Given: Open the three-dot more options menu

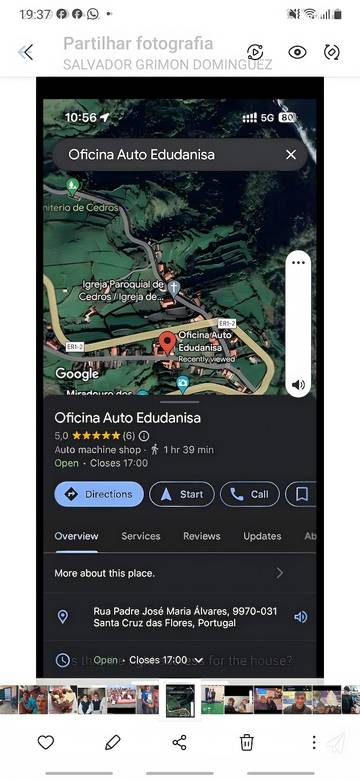Looking at the screenshot, I should [x=314, y=743].
